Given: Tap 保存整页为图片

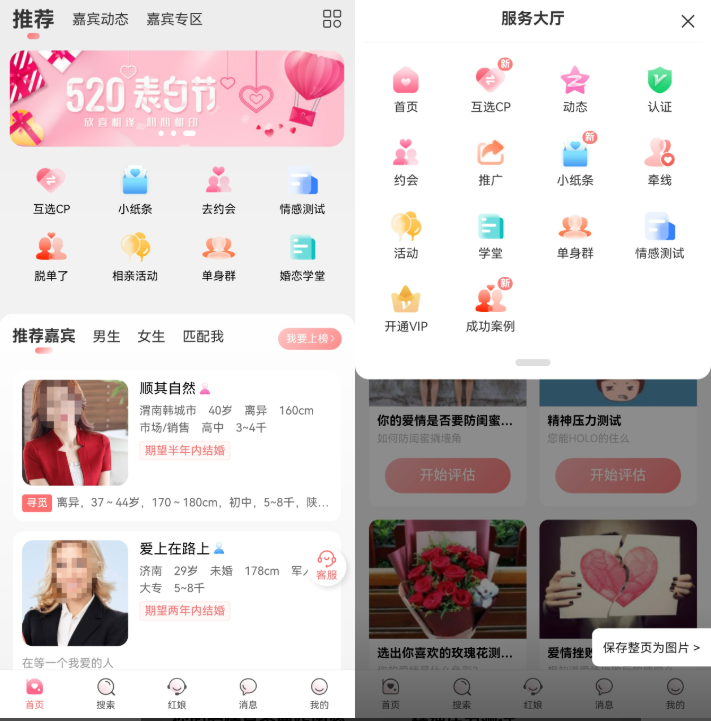Looking at the screenshot, I should [x=651, y=648].
